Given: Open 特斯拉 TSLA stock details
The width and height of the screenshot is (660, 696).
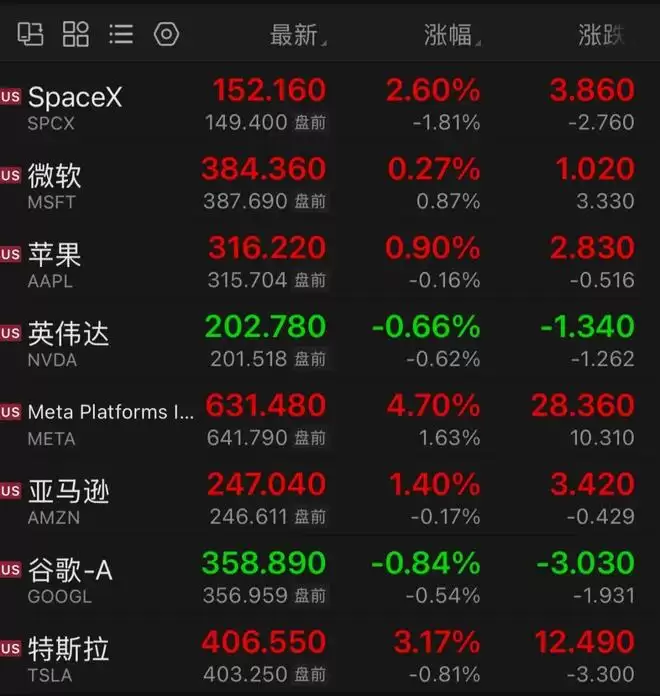Looking at the screenshot, I should (330, 657).
